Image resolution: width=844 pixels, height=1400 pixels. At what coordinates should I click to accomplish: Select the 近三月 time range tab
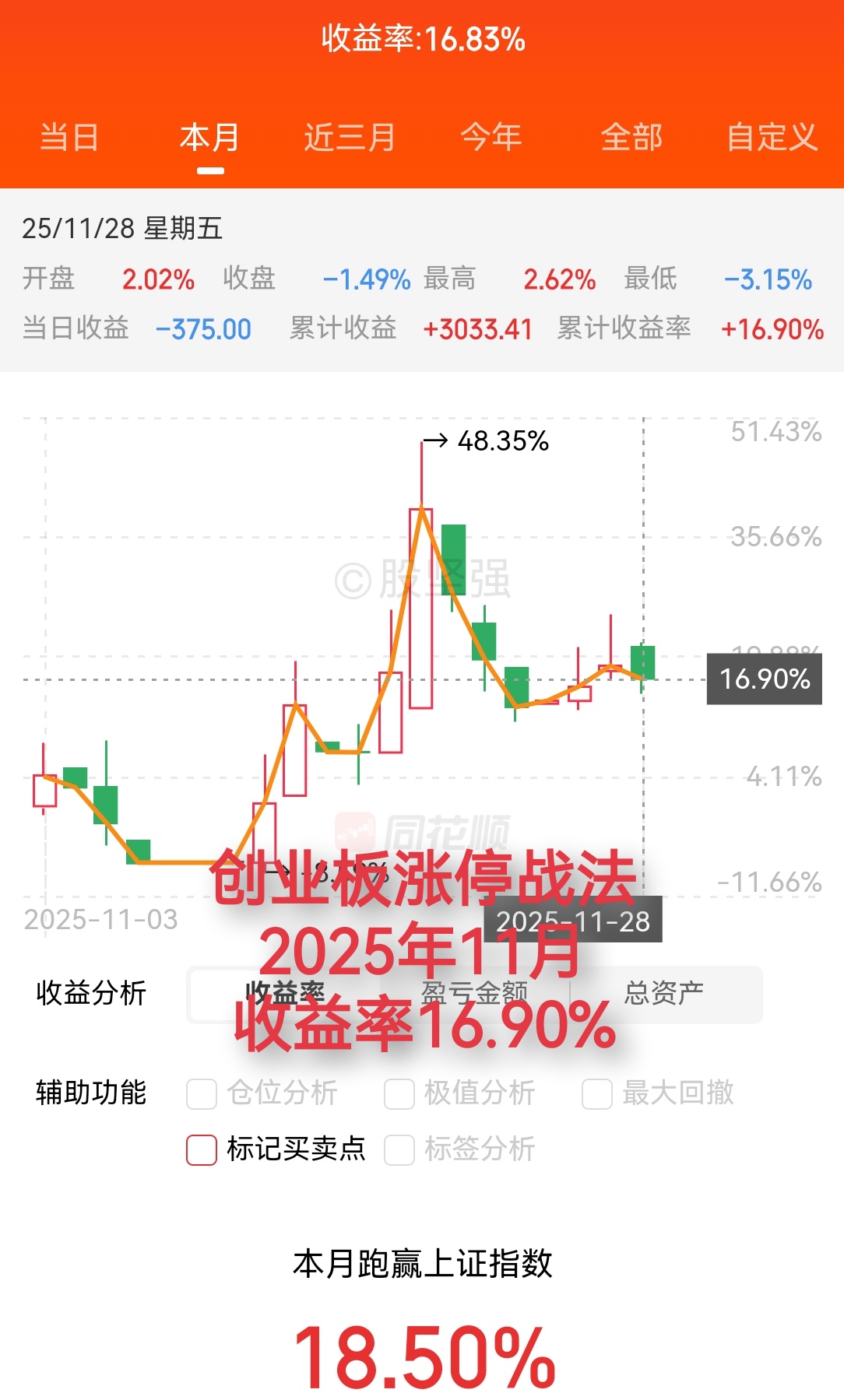tap(350, 137)
